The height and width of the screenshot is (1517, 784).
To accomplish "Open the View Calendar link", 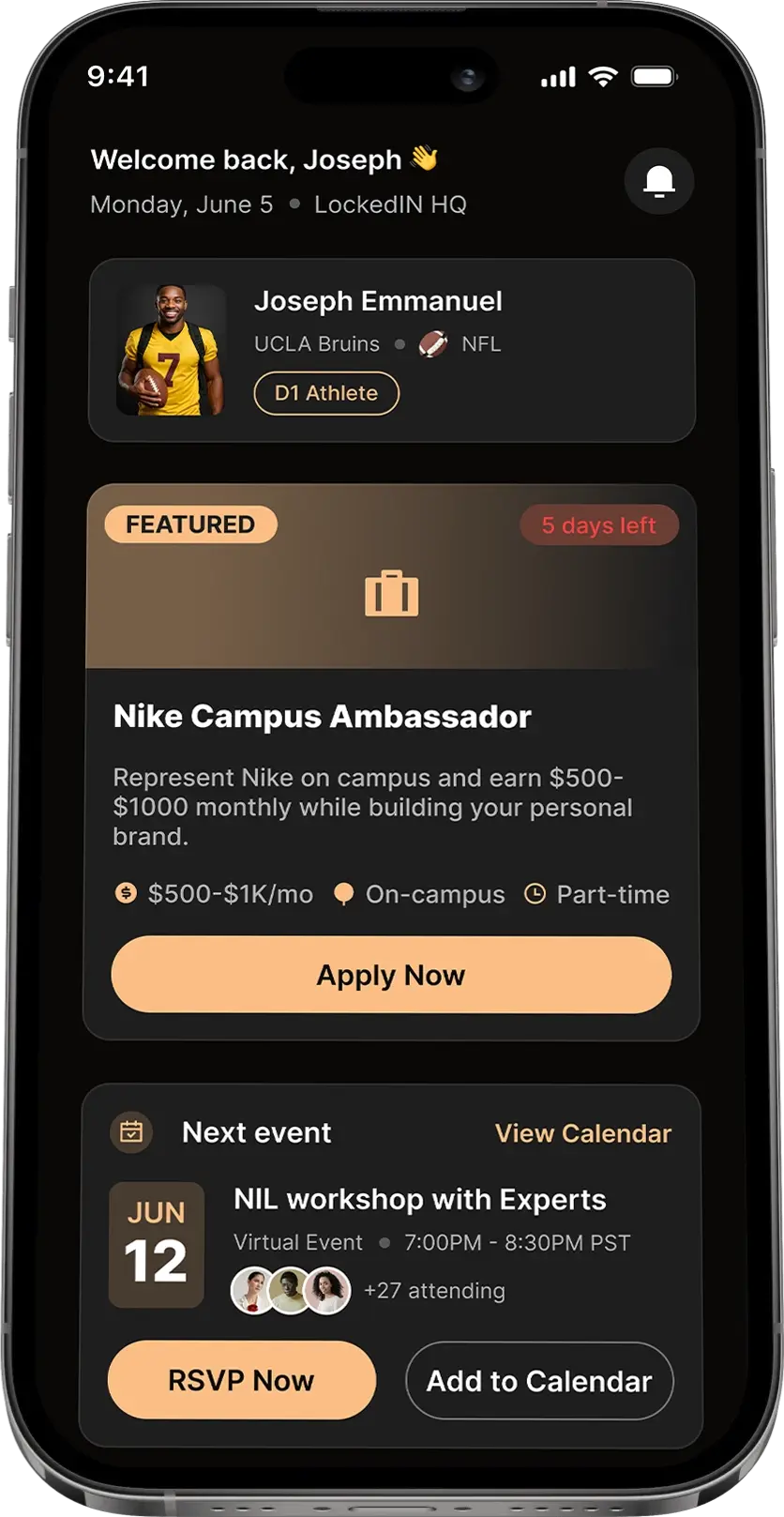I will point(582,1133).
